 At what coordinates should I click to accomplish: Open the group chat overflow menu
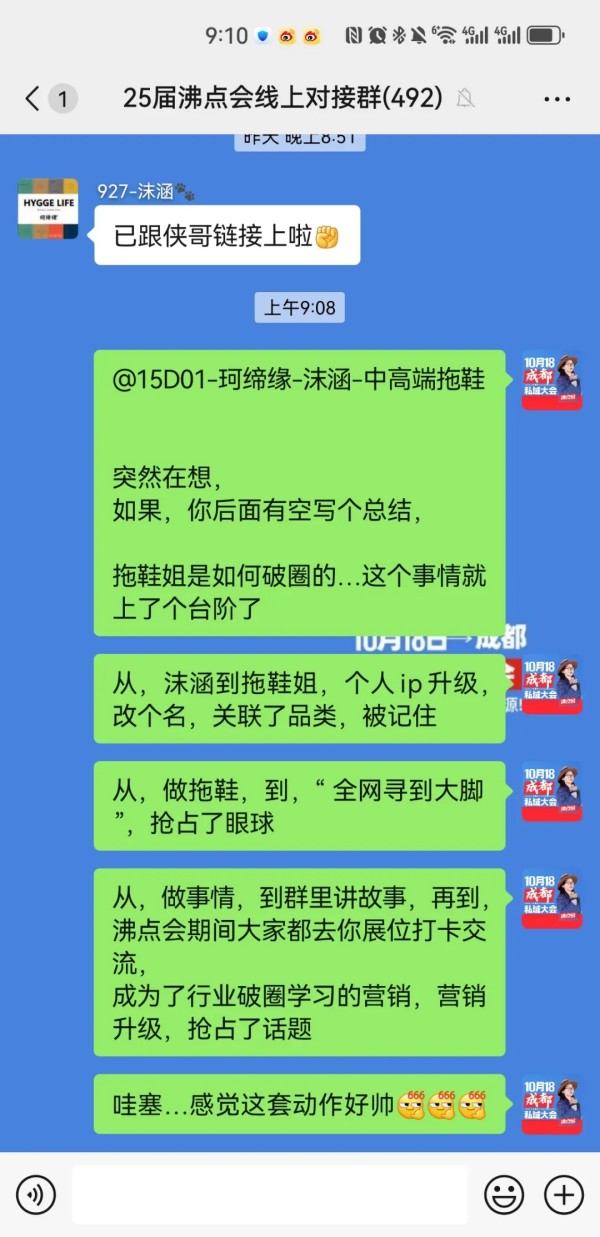[x=556, y=98]
